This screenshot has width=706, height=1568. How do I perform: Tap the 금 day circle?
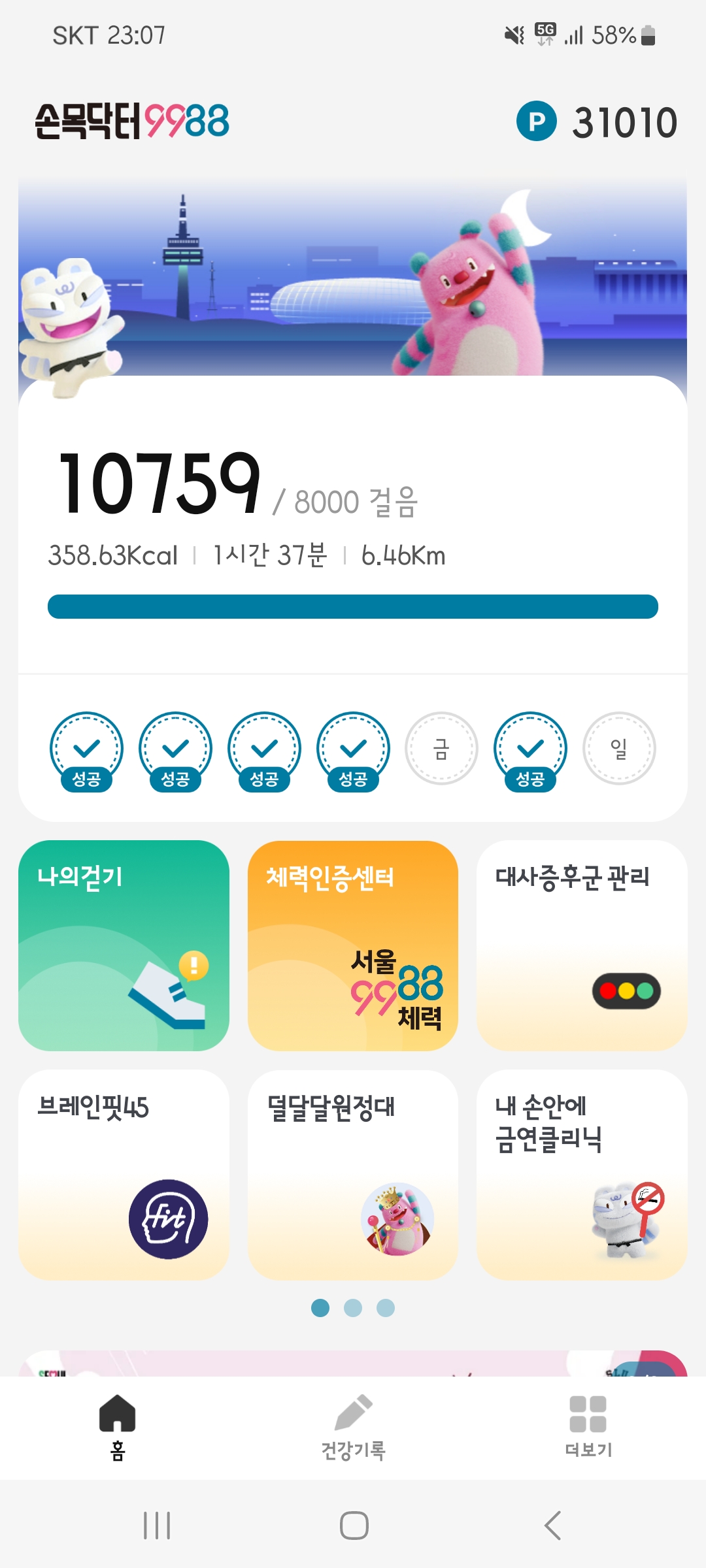441,749
